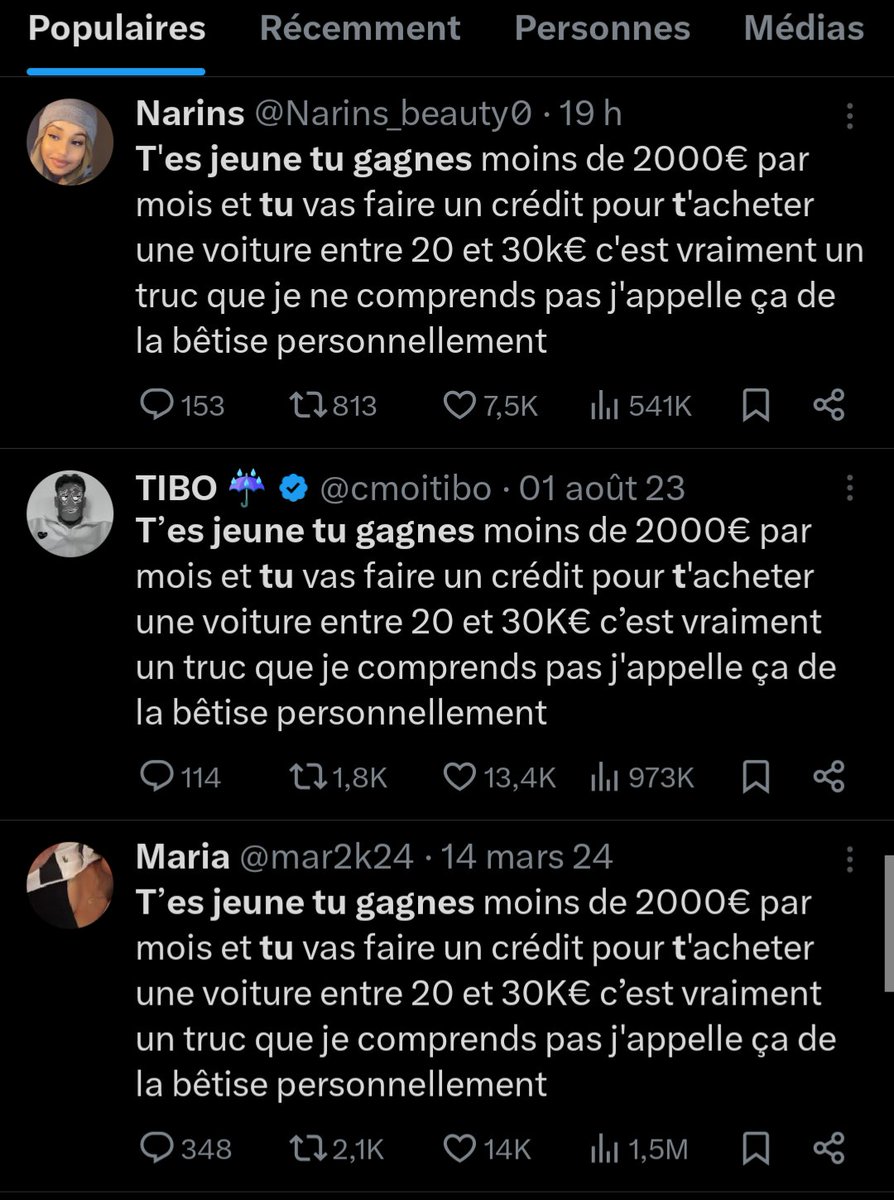Like Narins' post
The height and width of the screenshot is (1200, 894).
pyautogui.click(x=489, y=405)
